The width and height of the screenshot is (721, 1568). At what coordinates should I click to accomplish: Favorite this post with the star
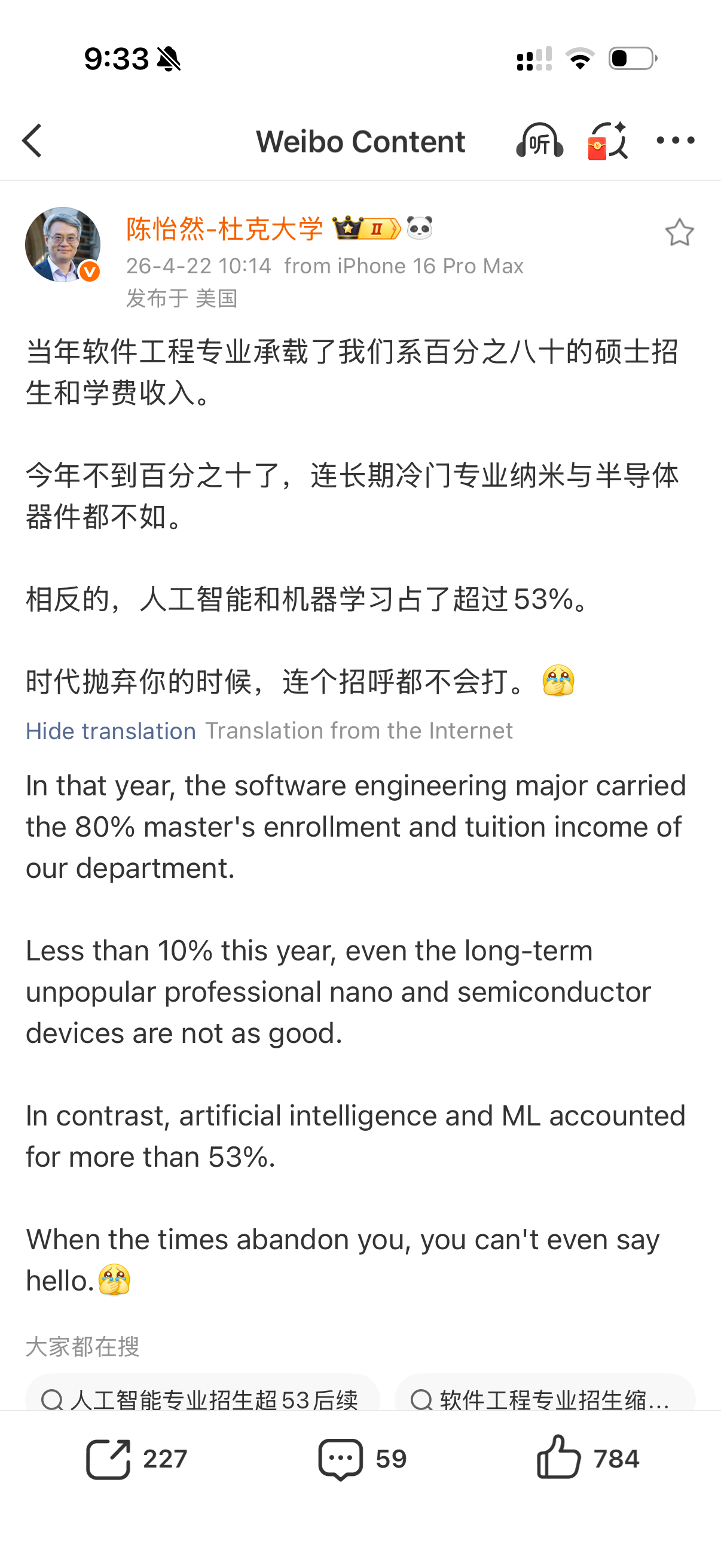click(679, 233)
